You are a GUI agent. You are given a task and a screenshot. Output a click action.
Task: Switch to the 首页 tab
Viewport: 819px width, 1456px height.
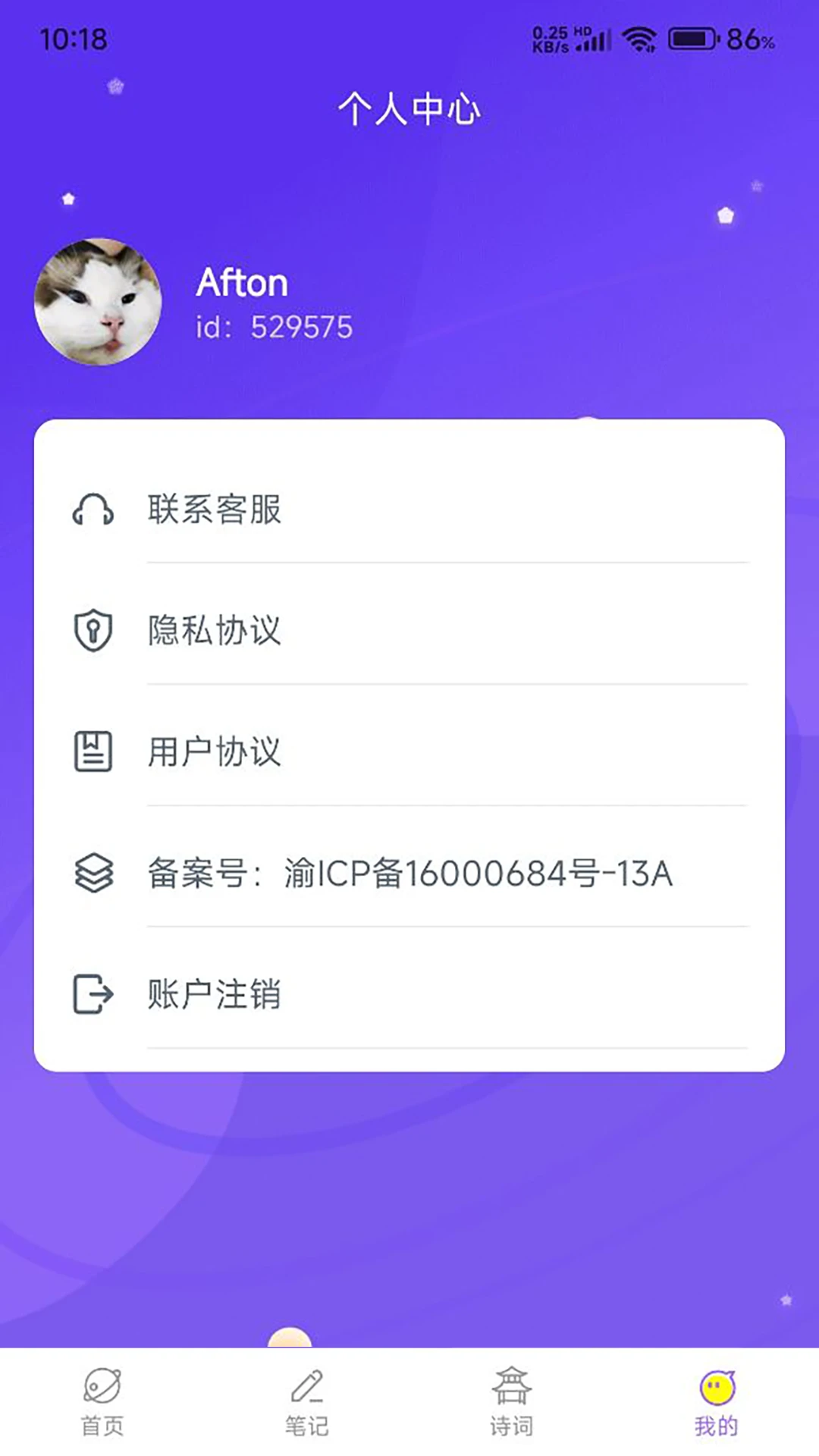[103, 1403]
